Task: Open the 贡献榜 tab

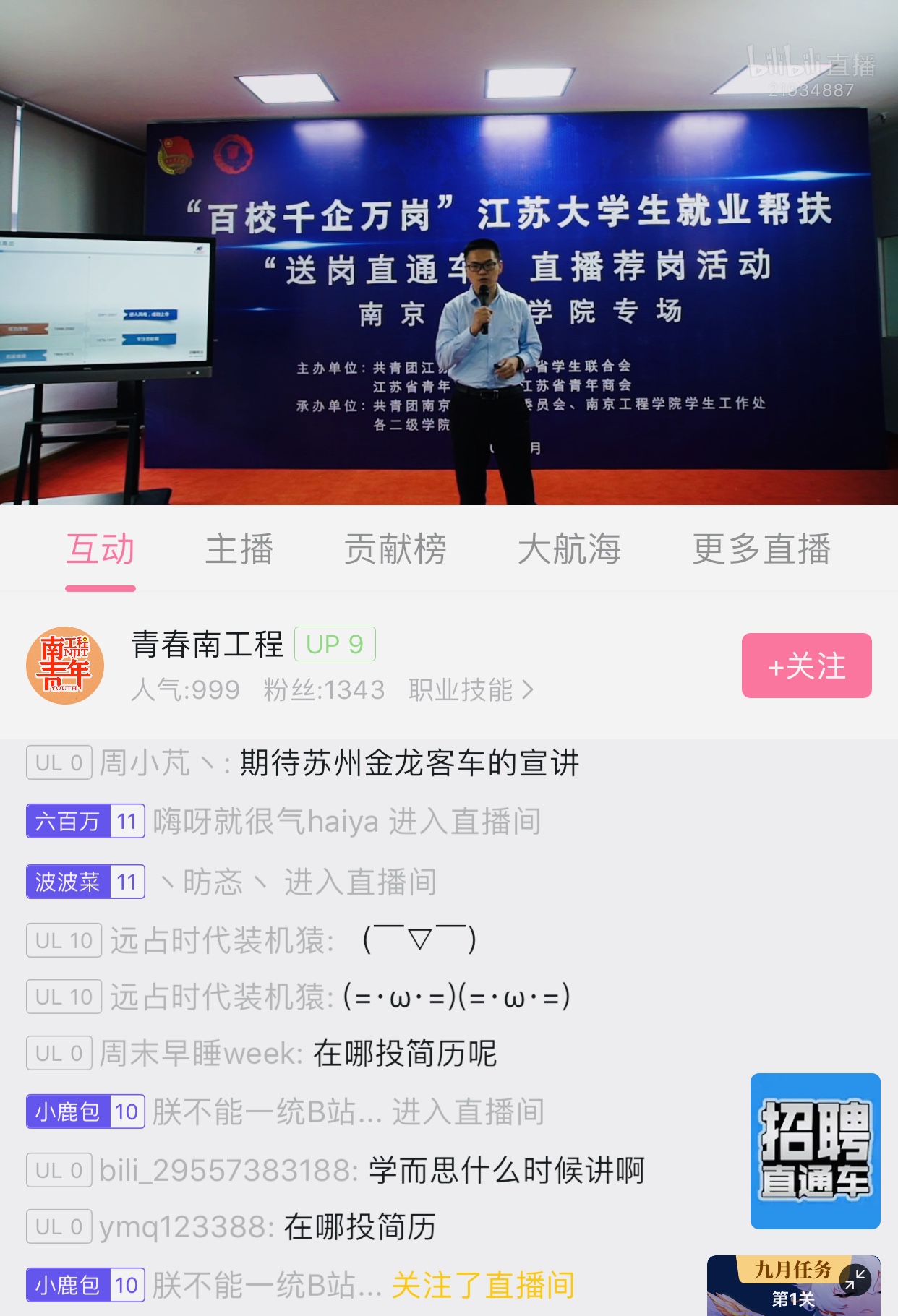Action: (395, 549)
